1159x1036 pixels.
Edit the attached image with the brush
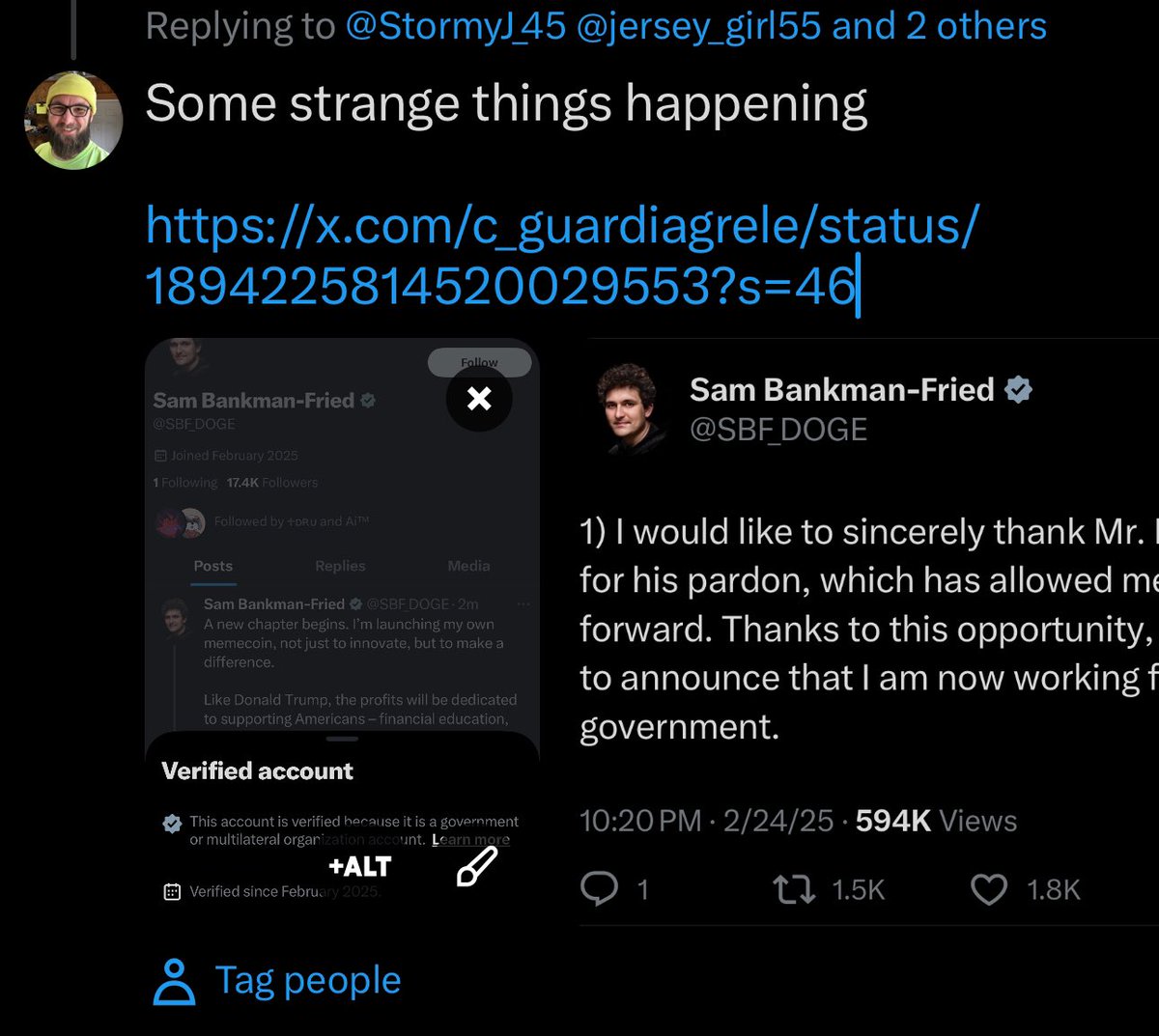(476, 866)
